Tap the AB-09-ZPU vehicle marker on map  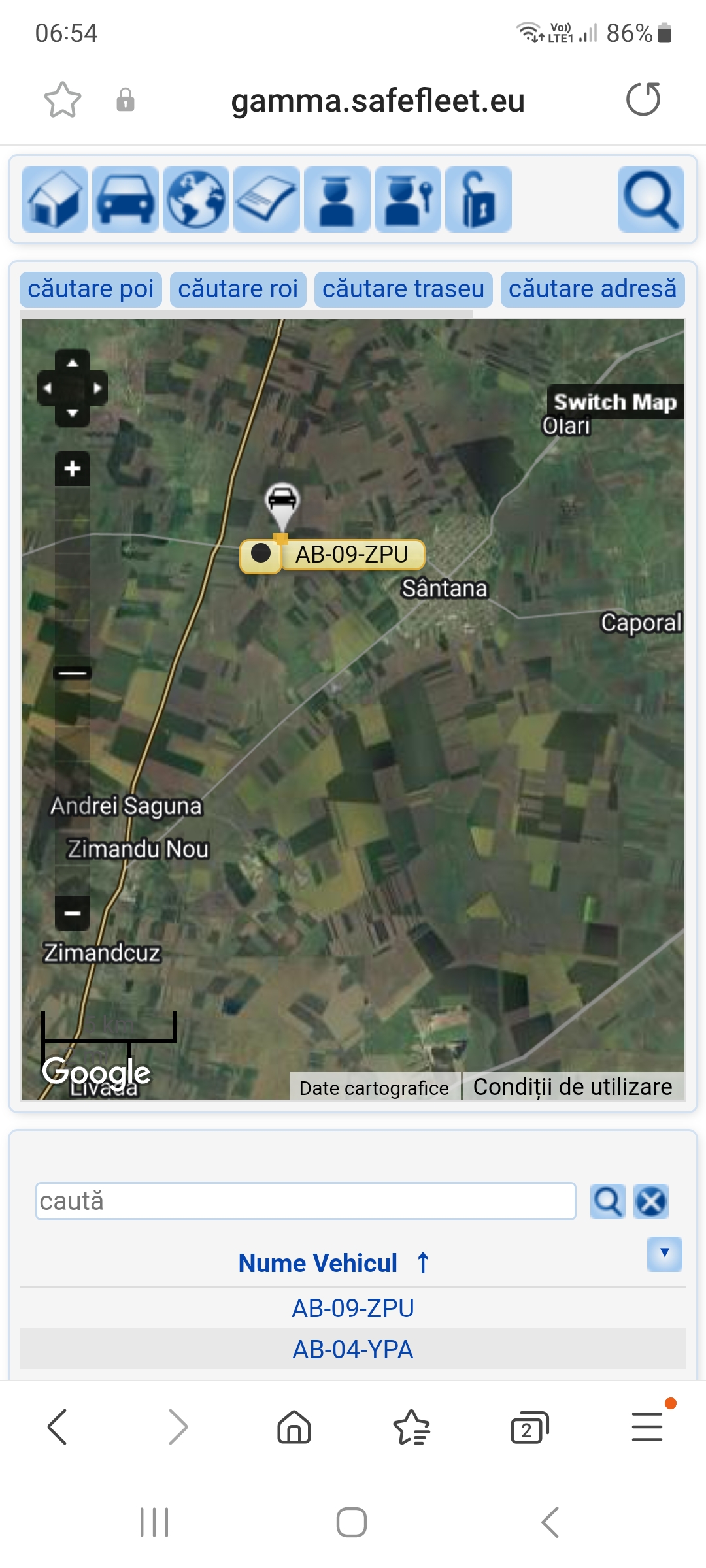point(282,502)
